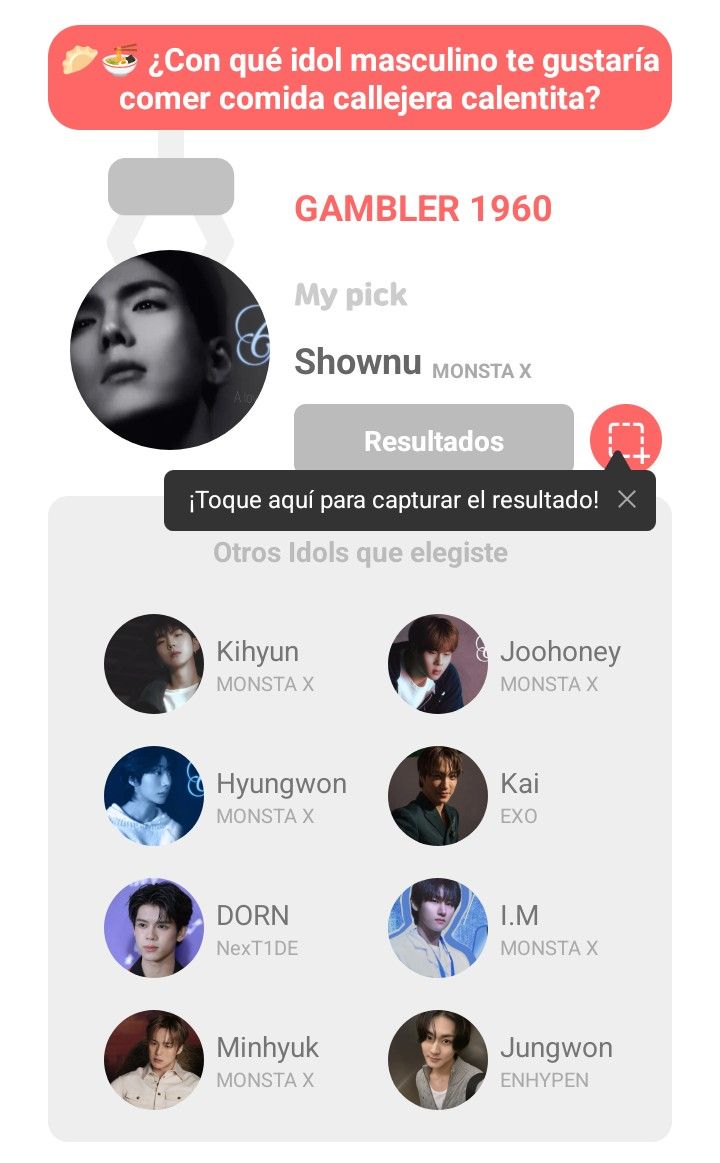Click the My pick label
The width and height of the screenshot is (720, 1163).
(349, 294)
